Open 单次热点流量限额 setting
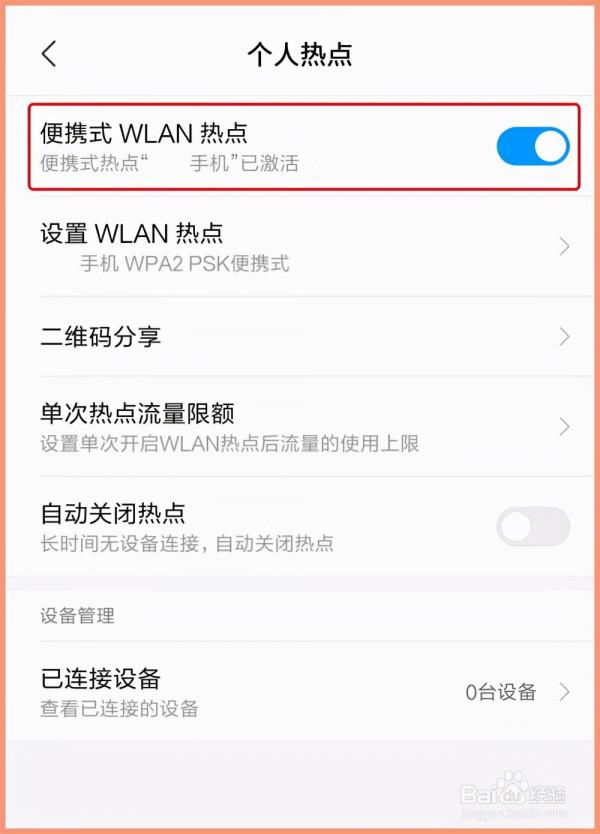This screenshot has width=600, height=834. click(300, 426)
